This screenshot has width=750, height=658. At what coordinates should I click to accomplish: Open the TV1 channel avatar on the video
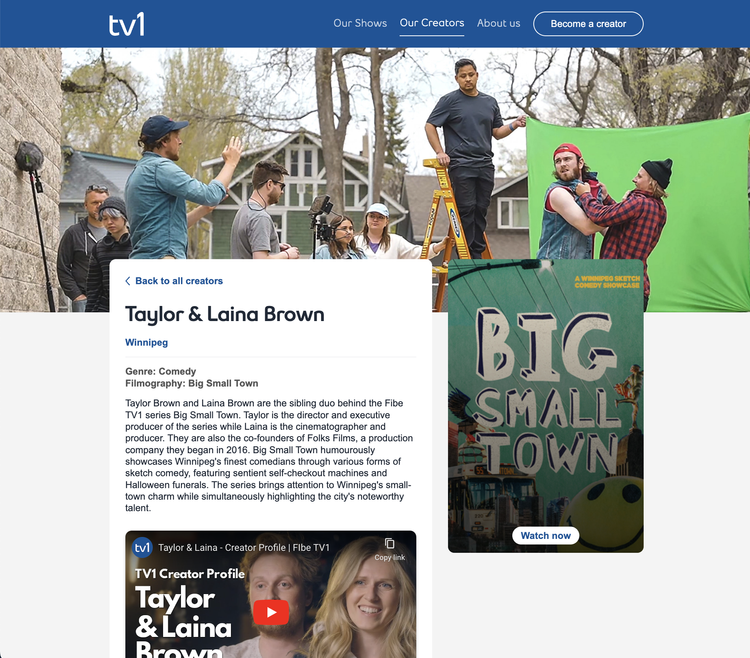coord(143,547)
